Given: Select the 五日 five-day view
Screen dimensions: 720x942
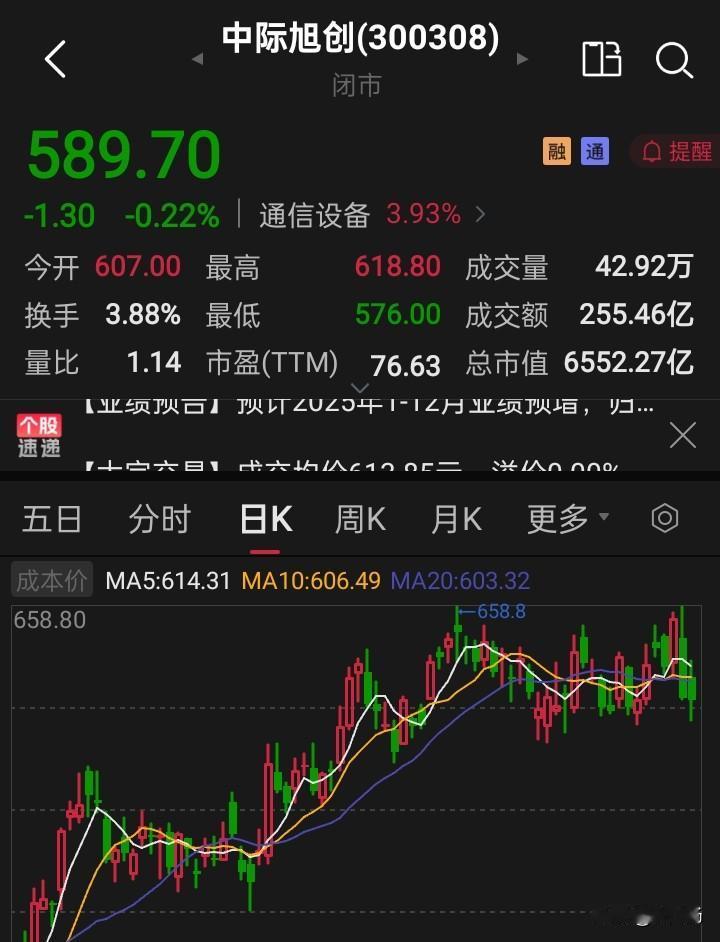Looking at the screenshot, I should coord(51,518).
